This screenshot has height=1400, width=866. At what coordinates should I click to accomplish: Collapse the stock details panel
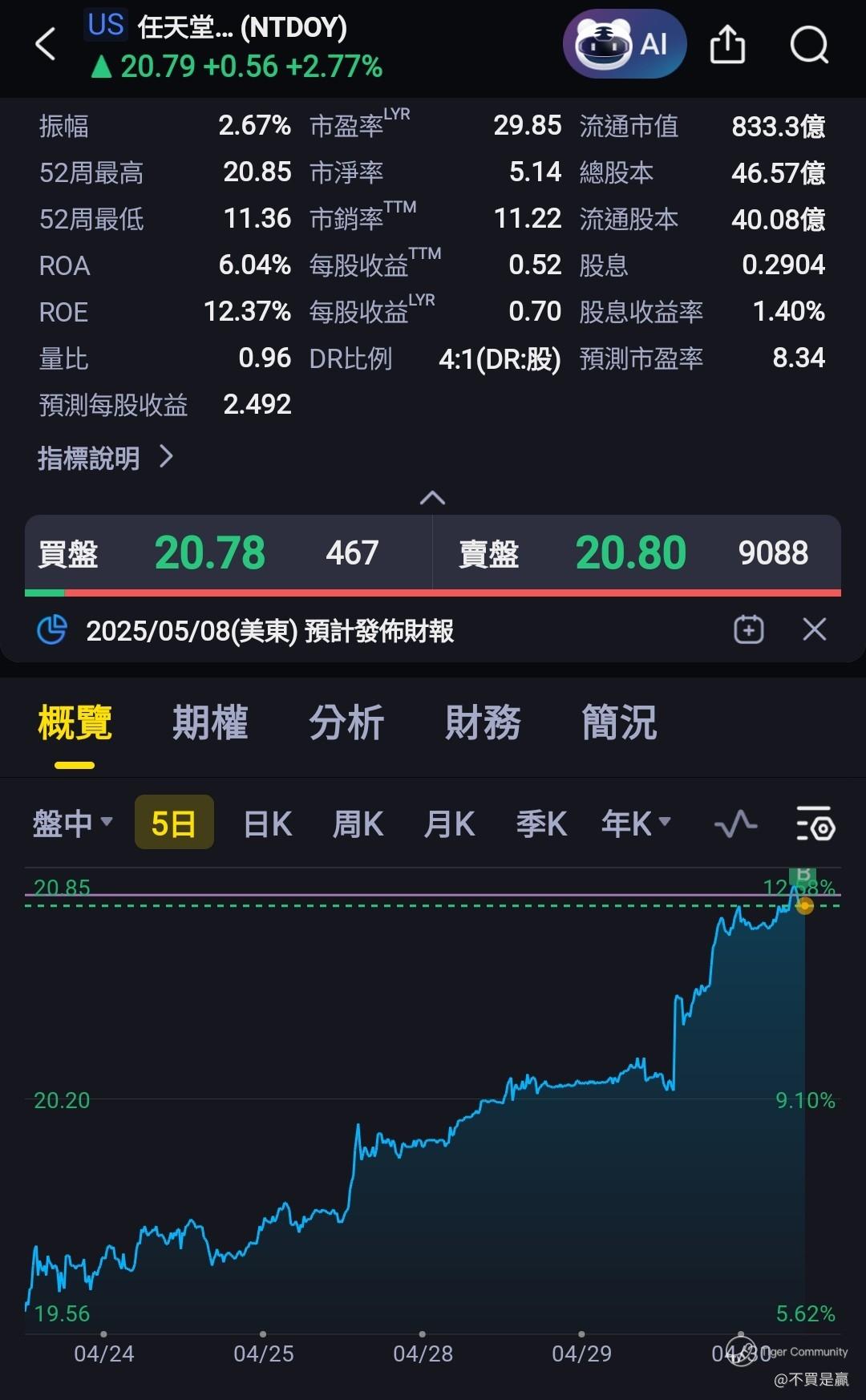pyautogui.click(x=432, y=498)
